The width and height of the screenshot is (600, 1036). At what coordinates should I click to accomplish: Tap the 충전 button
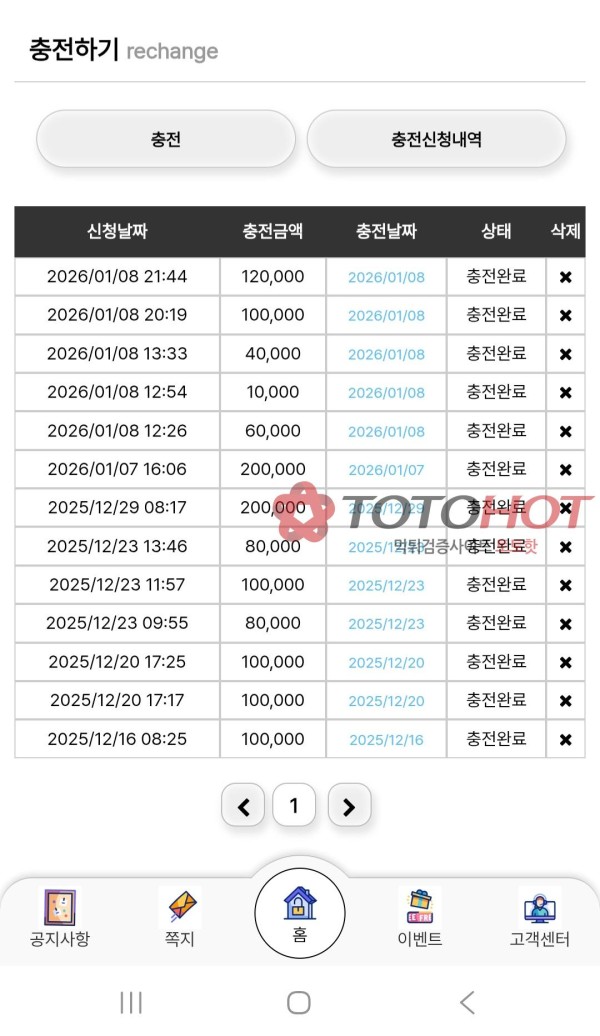point(166,139)
